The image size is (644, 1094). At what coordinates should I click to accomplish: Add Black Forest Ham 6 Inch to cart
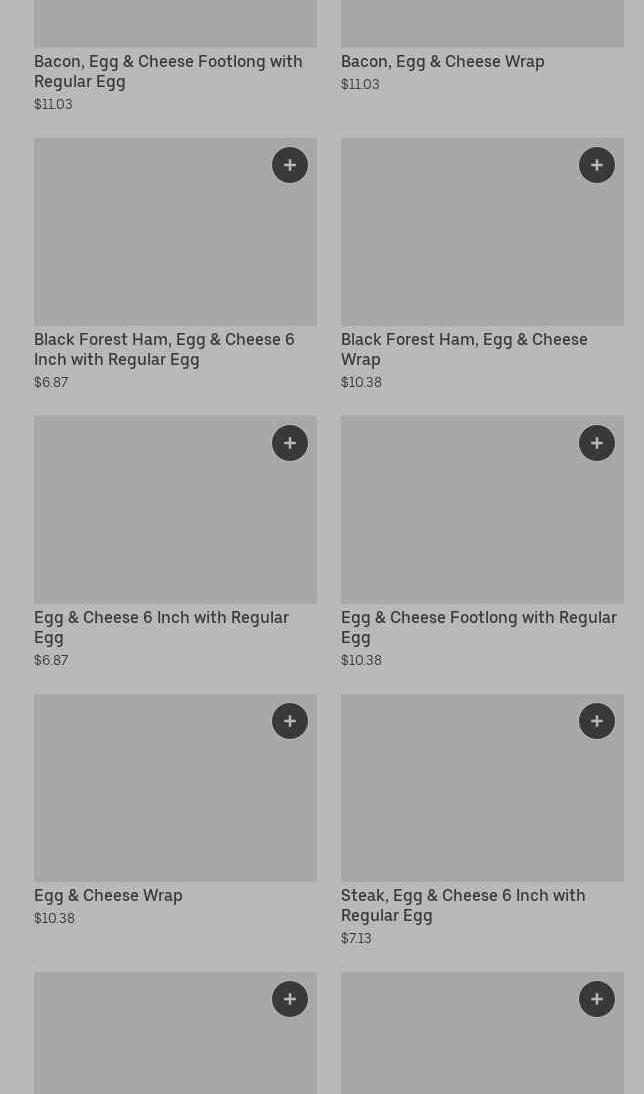tap(290, 165)
